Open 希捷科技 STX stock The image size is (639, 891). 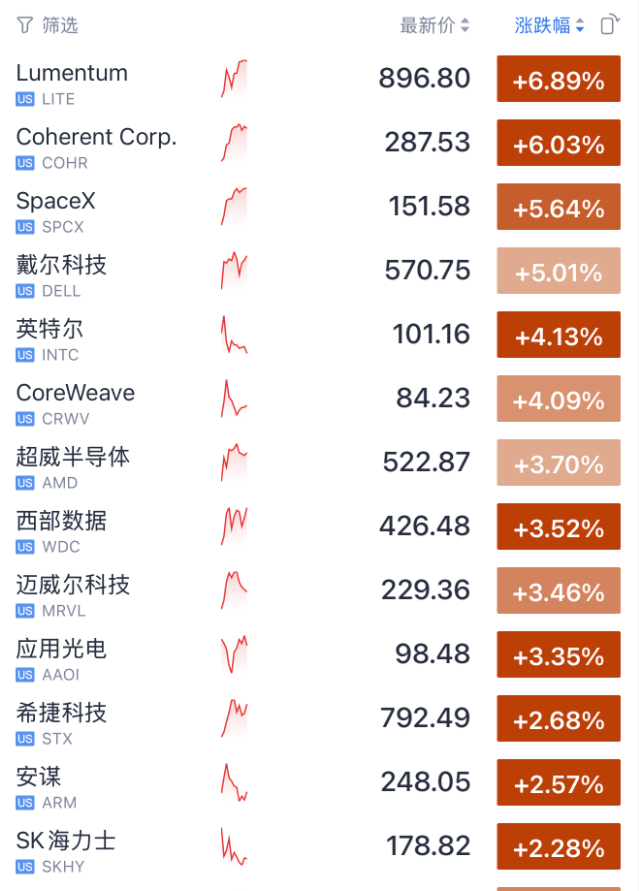coord(318,718)
